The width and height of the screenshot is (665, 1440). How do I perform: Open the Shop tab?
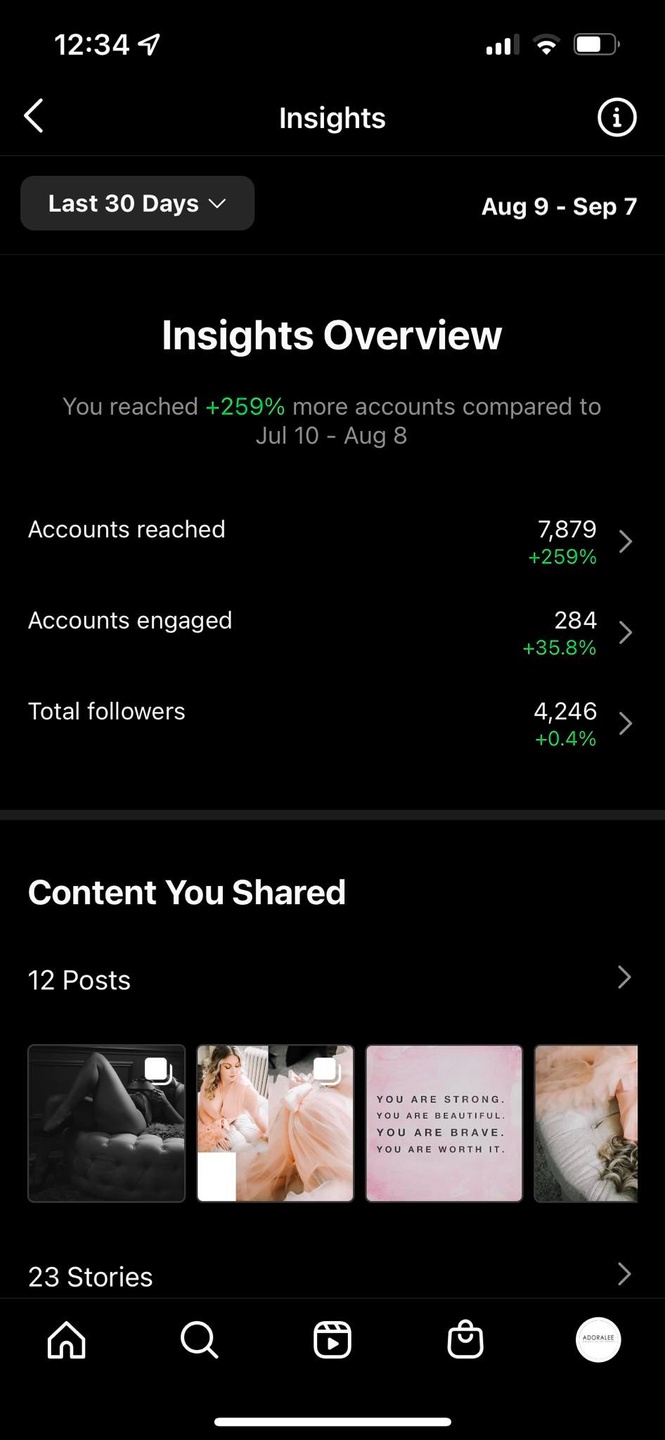point(465,1340)
